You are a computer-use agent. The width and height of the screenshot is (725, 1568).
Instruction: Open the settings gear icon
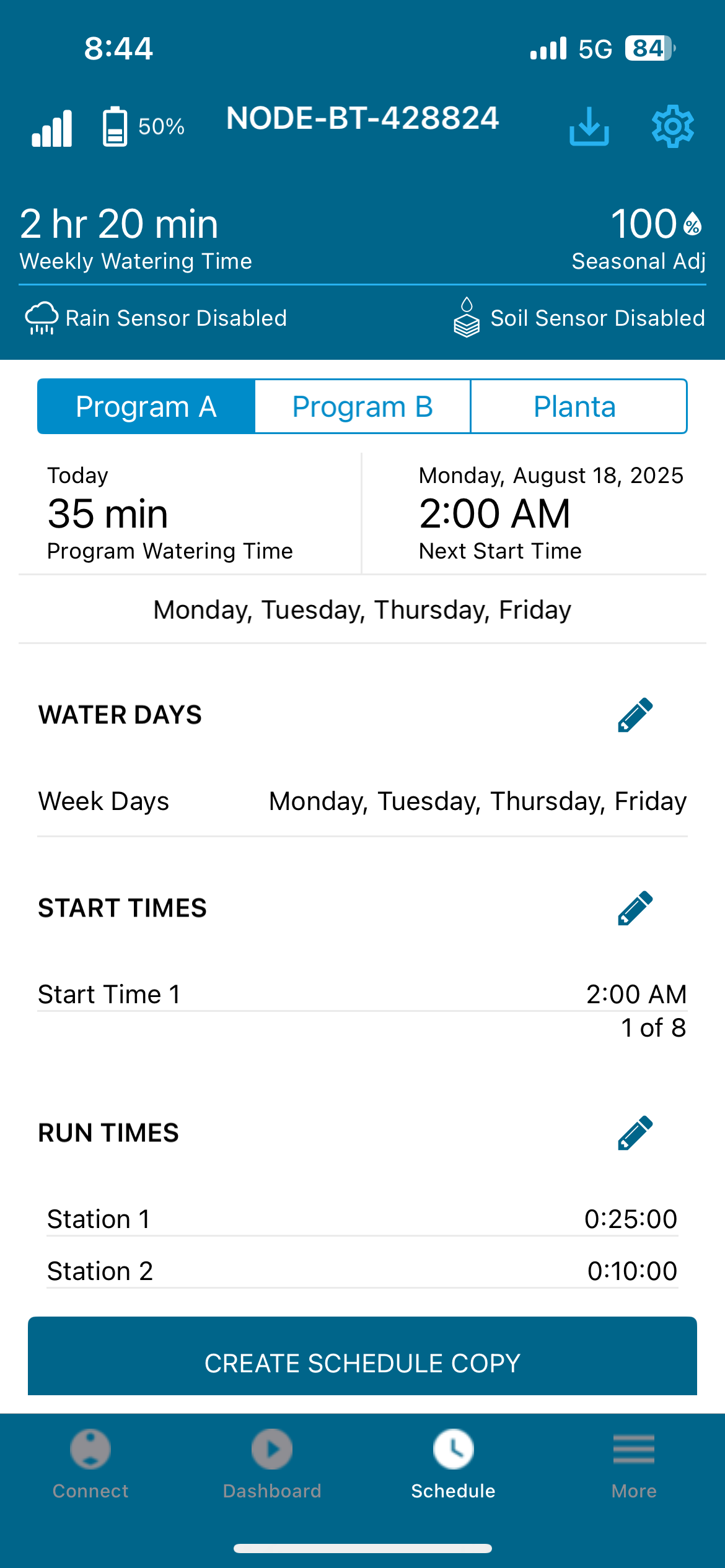coord(672,127)
